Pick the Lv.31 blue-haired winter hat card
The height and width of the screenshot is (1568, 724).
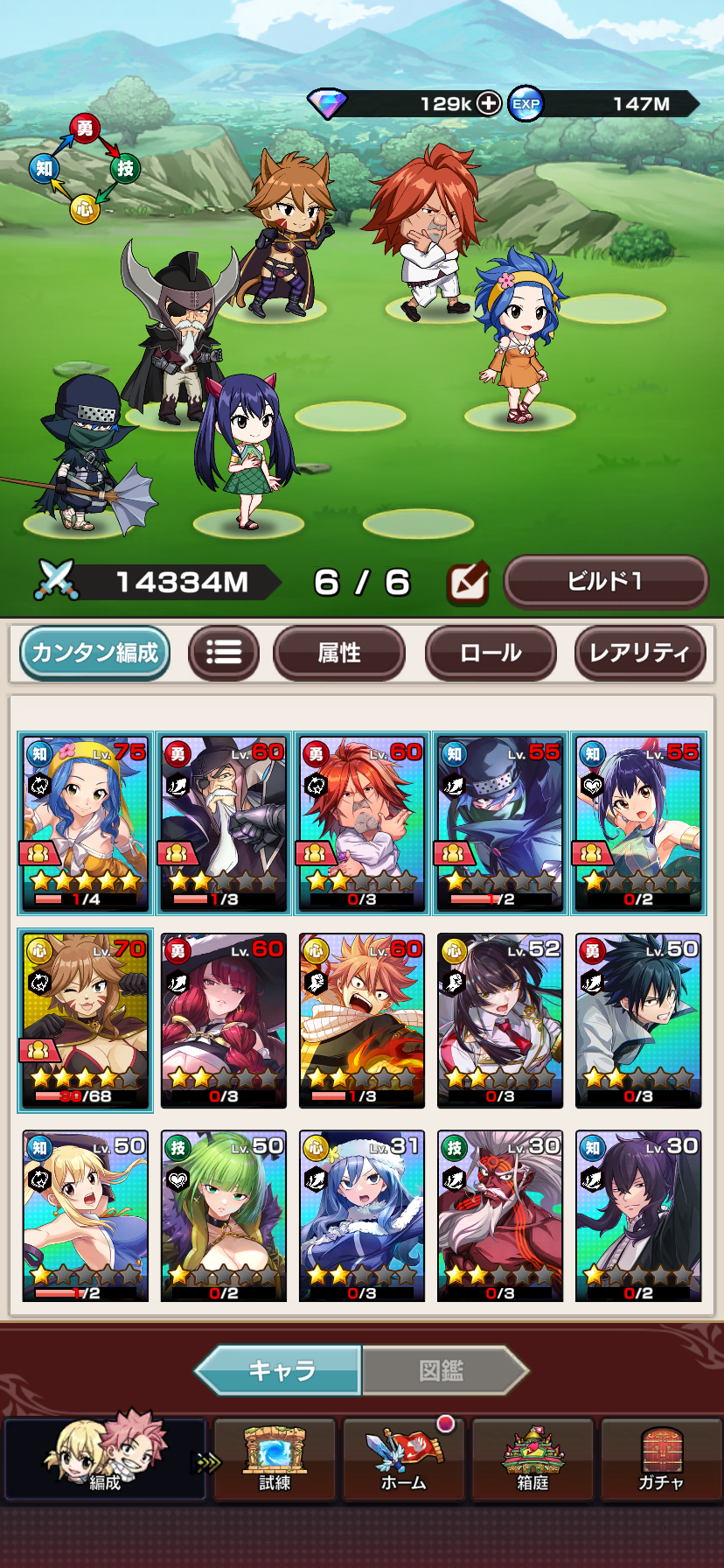(362, 1216)
